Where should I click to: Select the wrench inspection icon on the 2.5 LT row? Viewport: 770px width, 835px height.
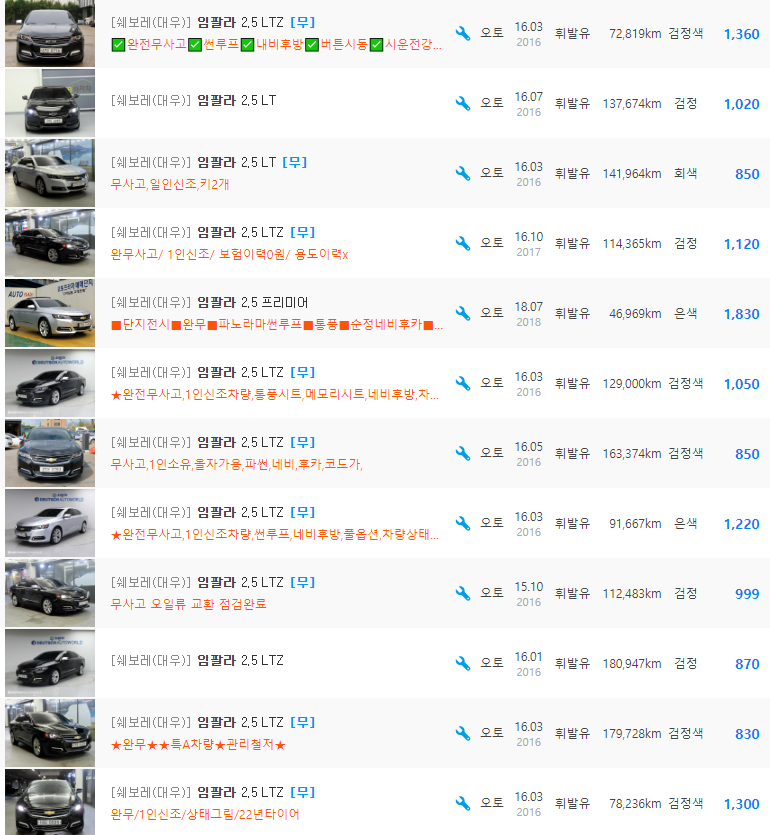pos(461,101)
